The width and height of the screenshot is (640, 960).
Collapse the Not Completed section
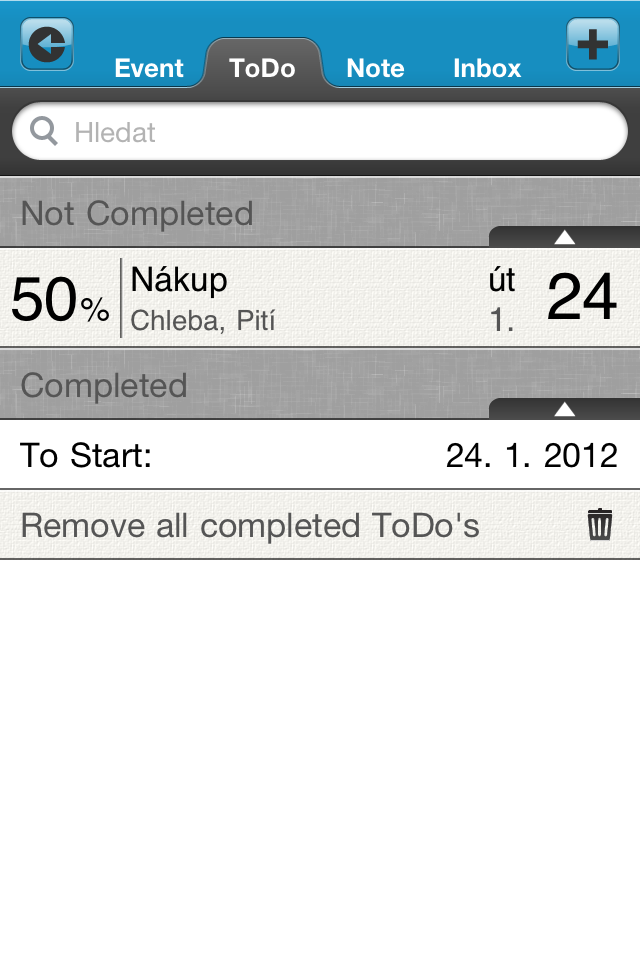pyautogui.click(x=564, y=237)
